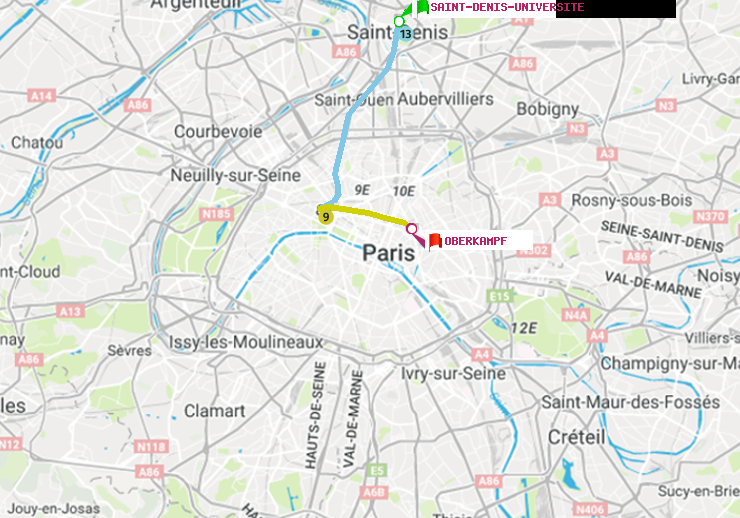The width and height of the screenshot is (740, 518).
Task: Tap the red Oberkampf destination flag
Action: [435, 240]
